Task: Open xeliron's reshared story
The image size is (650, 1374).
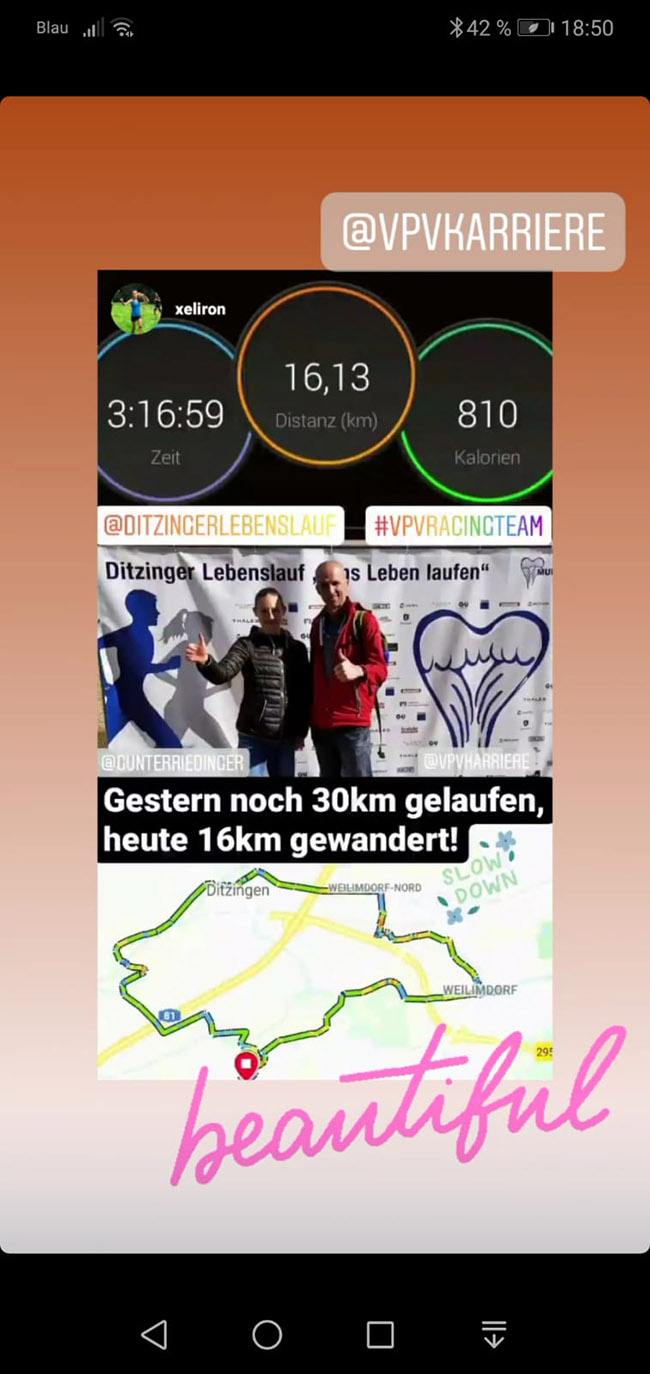Action: coord(324,674)
